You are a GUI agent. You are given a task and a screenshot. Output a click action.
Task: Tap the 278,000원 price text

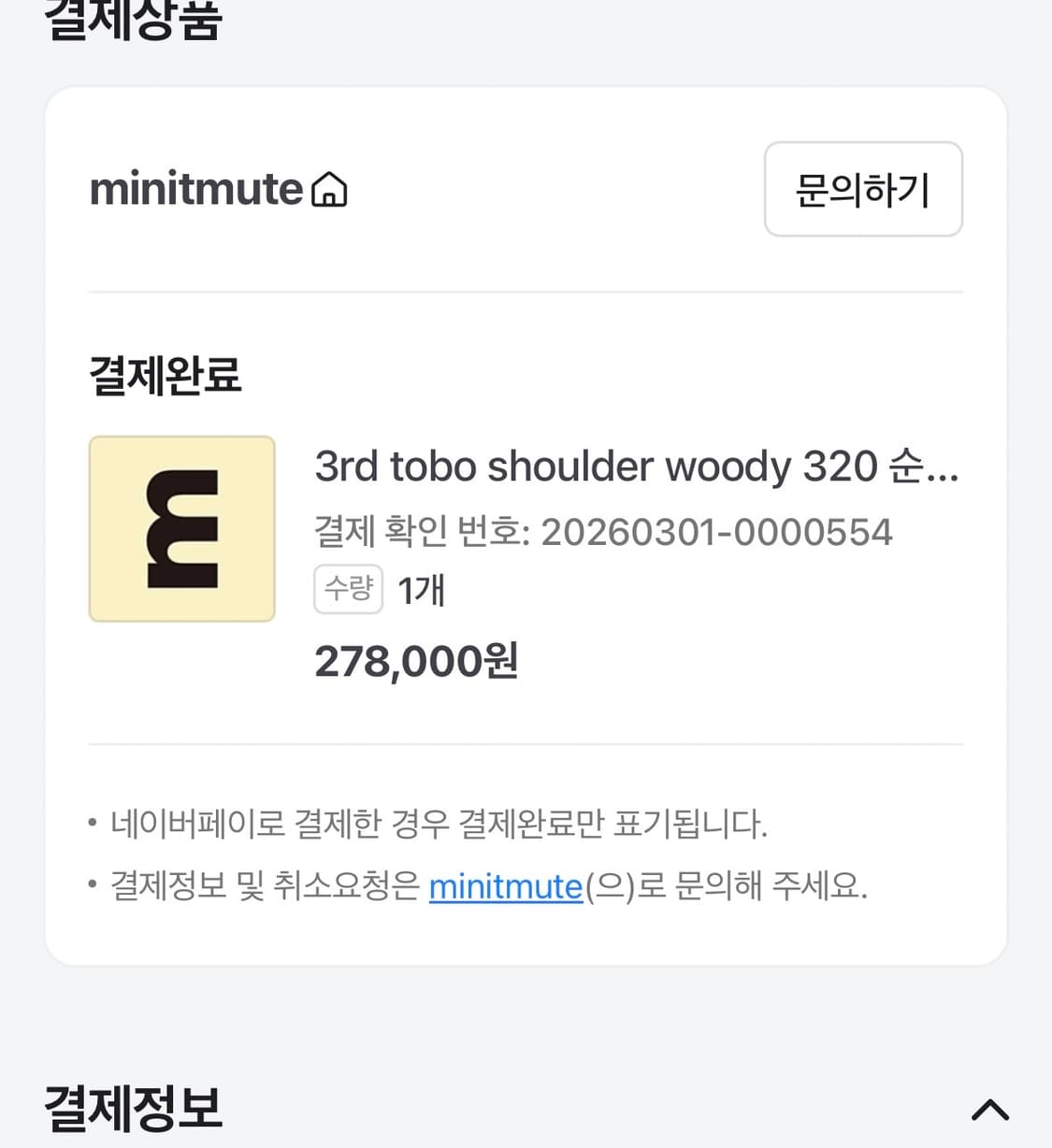(414, 660)
